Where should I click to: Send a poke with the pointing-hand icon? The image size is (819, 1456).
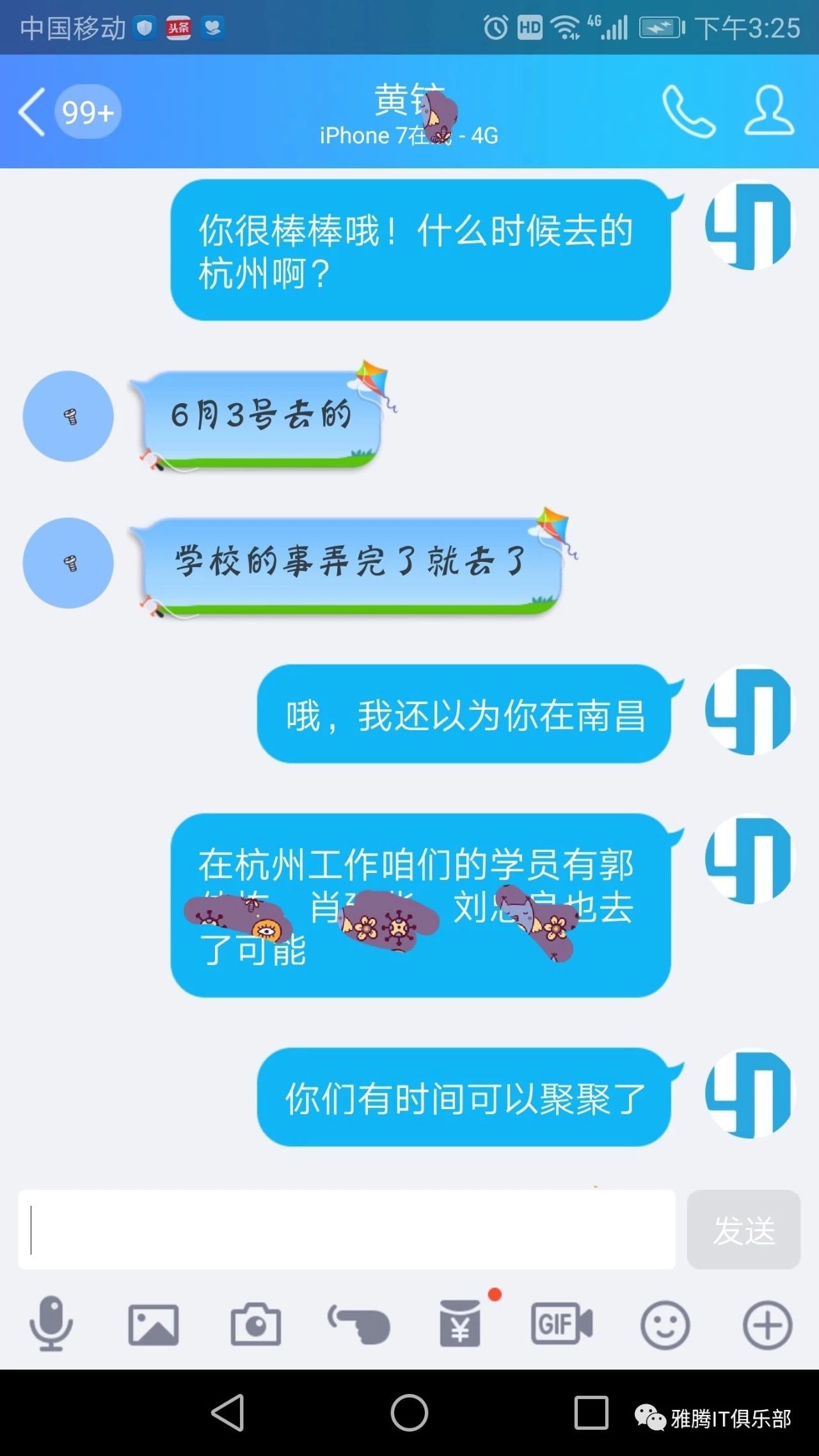coord(359,1325)
